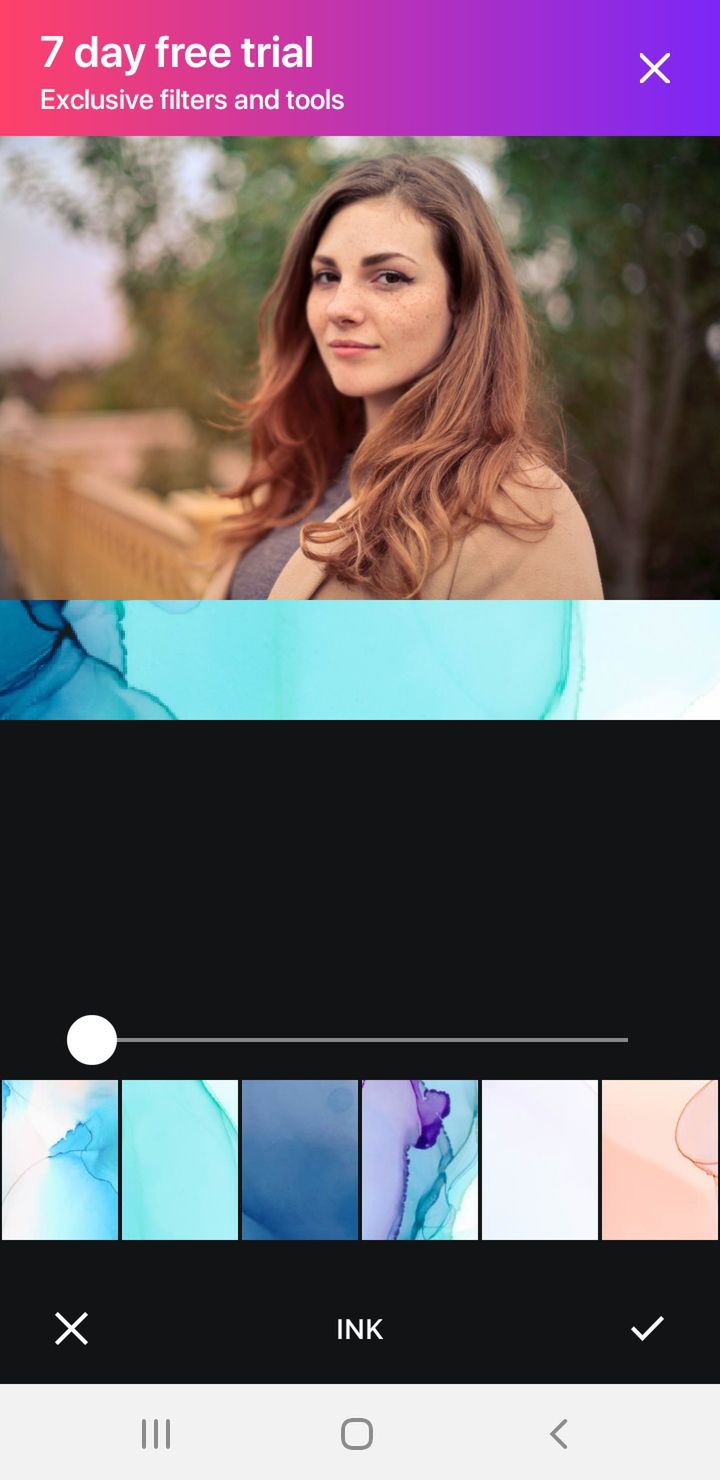Dismiss the 7 day free trial banner
720x1480 pixels.
655,68
